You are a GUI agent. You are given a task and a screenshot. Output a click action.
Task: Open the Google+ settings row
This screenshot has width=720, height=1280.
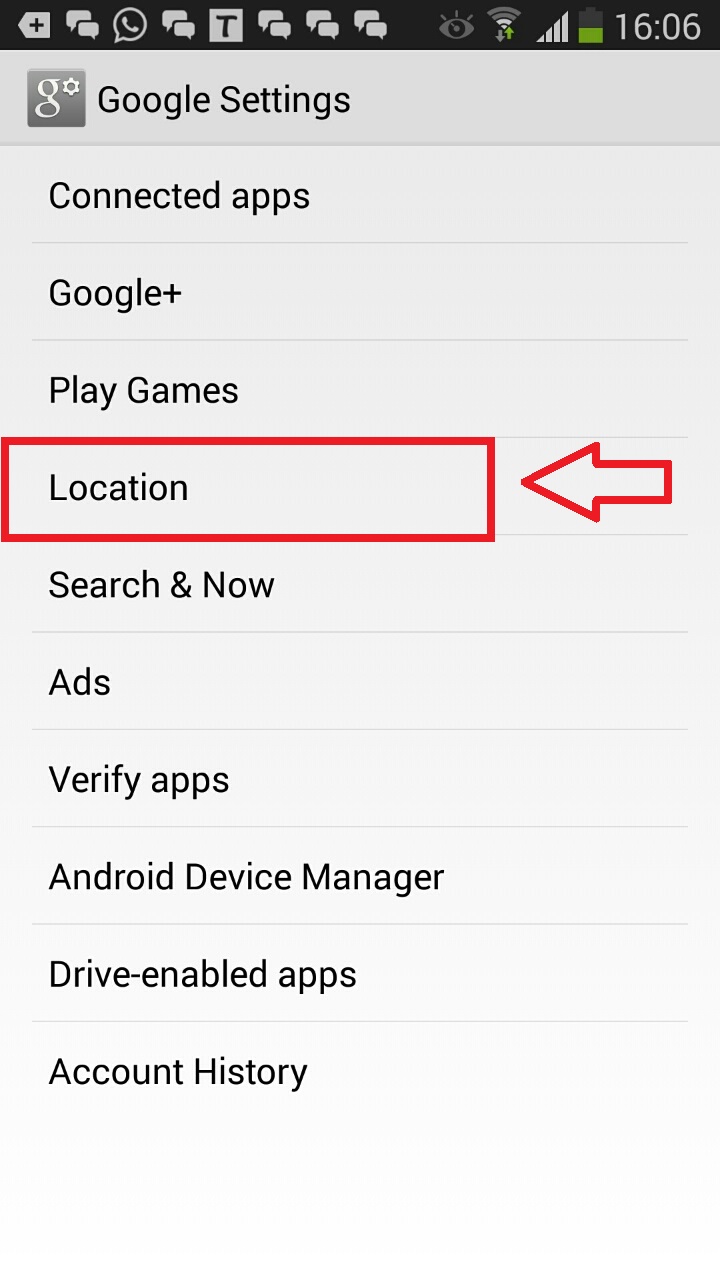pos(115,293)
